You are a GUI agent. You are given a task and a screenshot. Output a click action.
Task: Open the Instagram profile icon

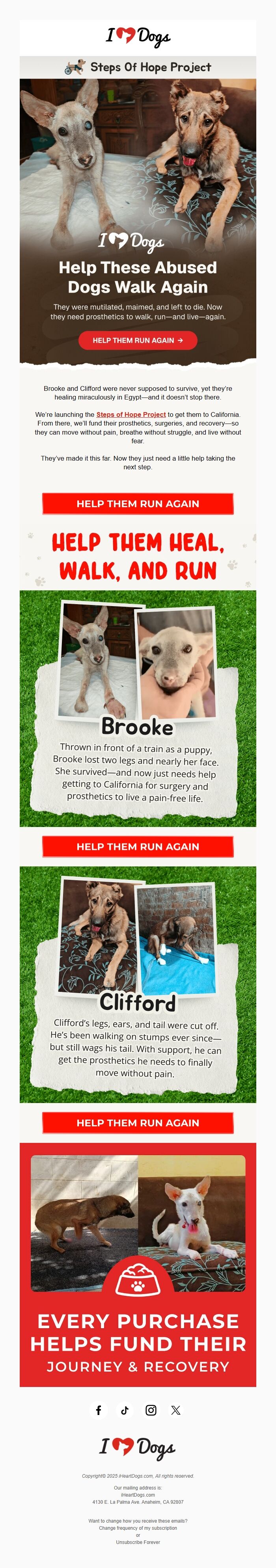point(151,1410)
